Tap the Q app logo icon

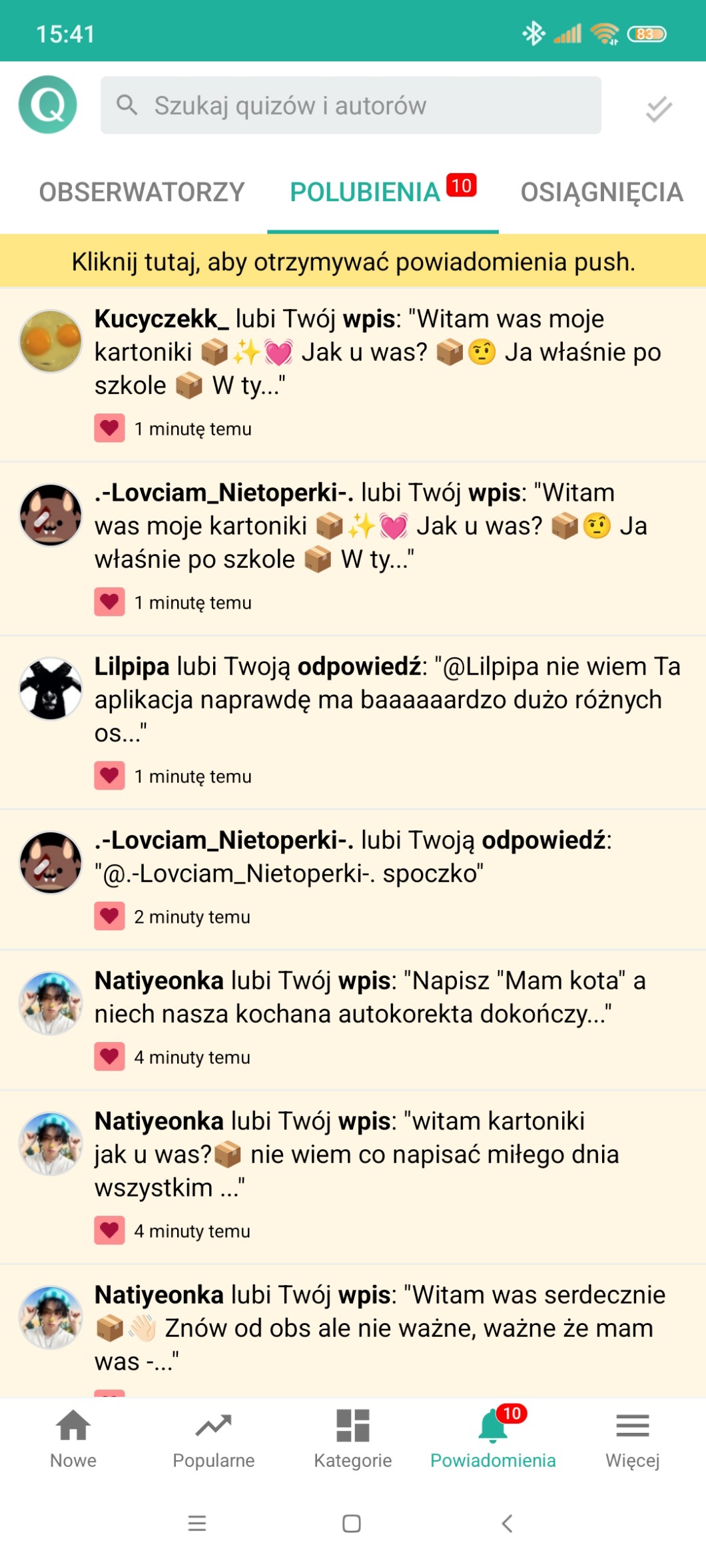(x=48, y=105)
